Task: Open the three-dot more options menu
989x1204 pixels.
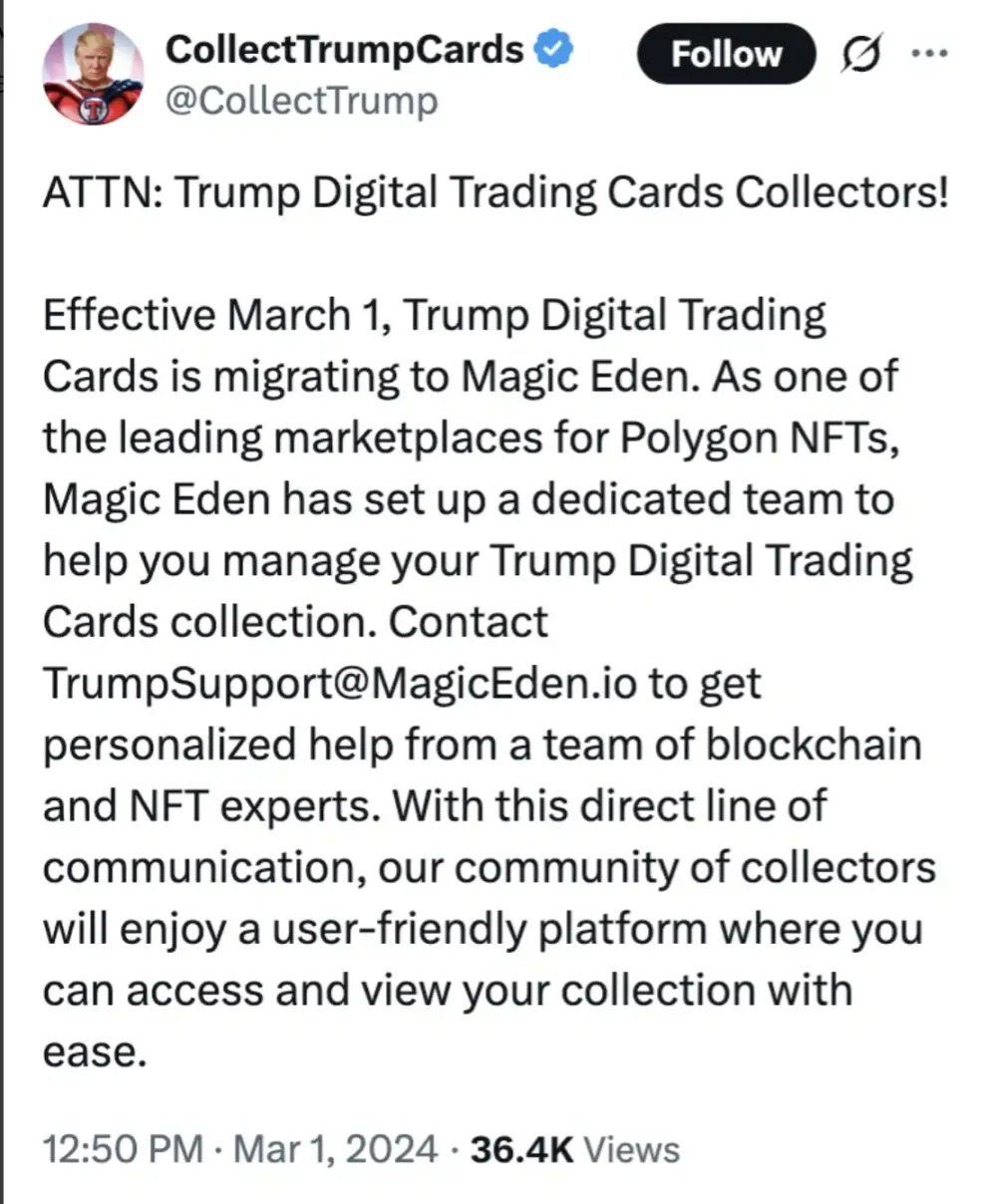Action: point(931,55)
